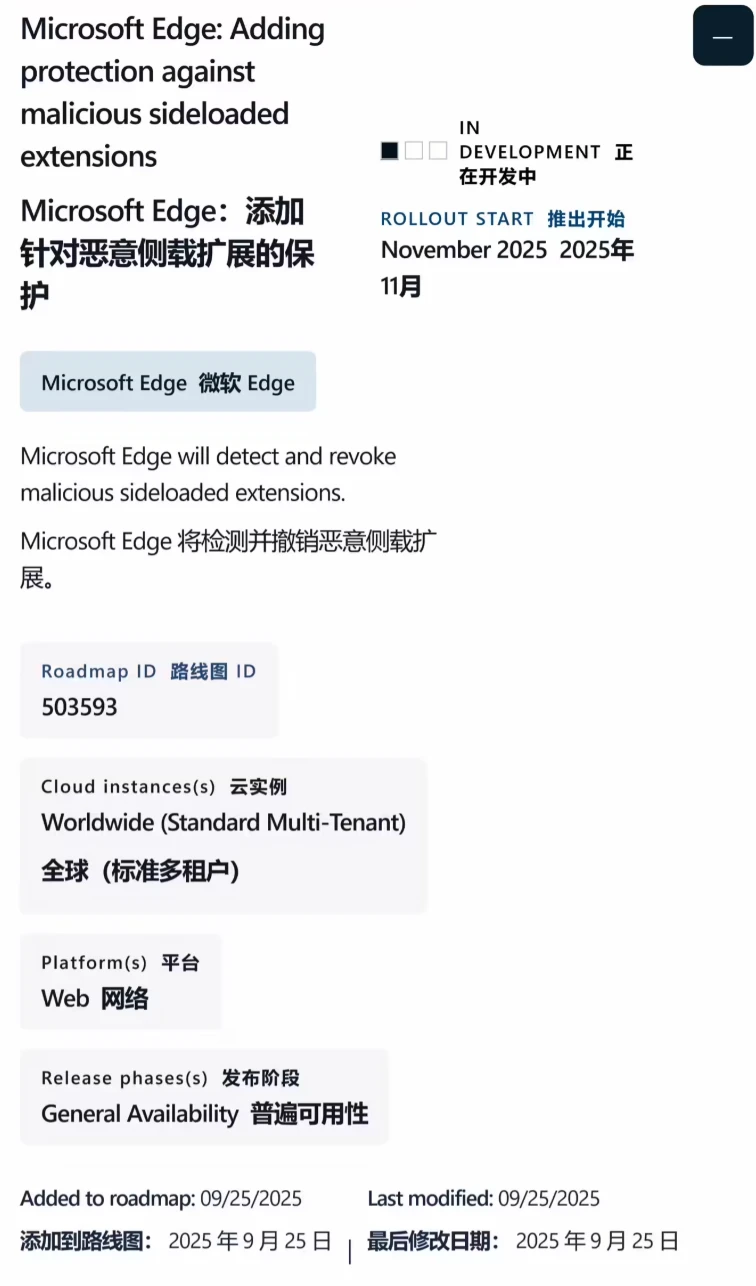
Task: Collapse the roadmap item with the minus button
Action: pos(723,35)
